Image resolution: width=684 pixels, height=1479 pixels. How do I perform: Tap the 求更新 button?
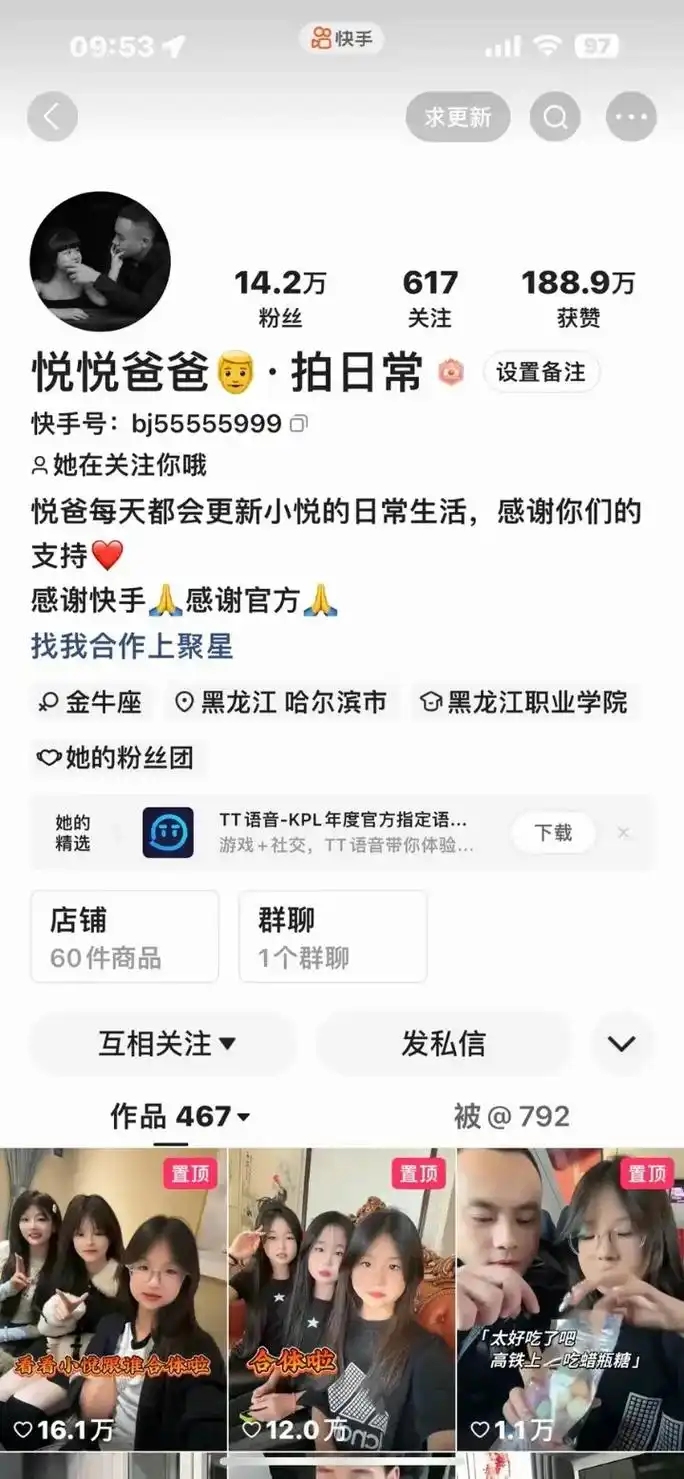point(457,117)
